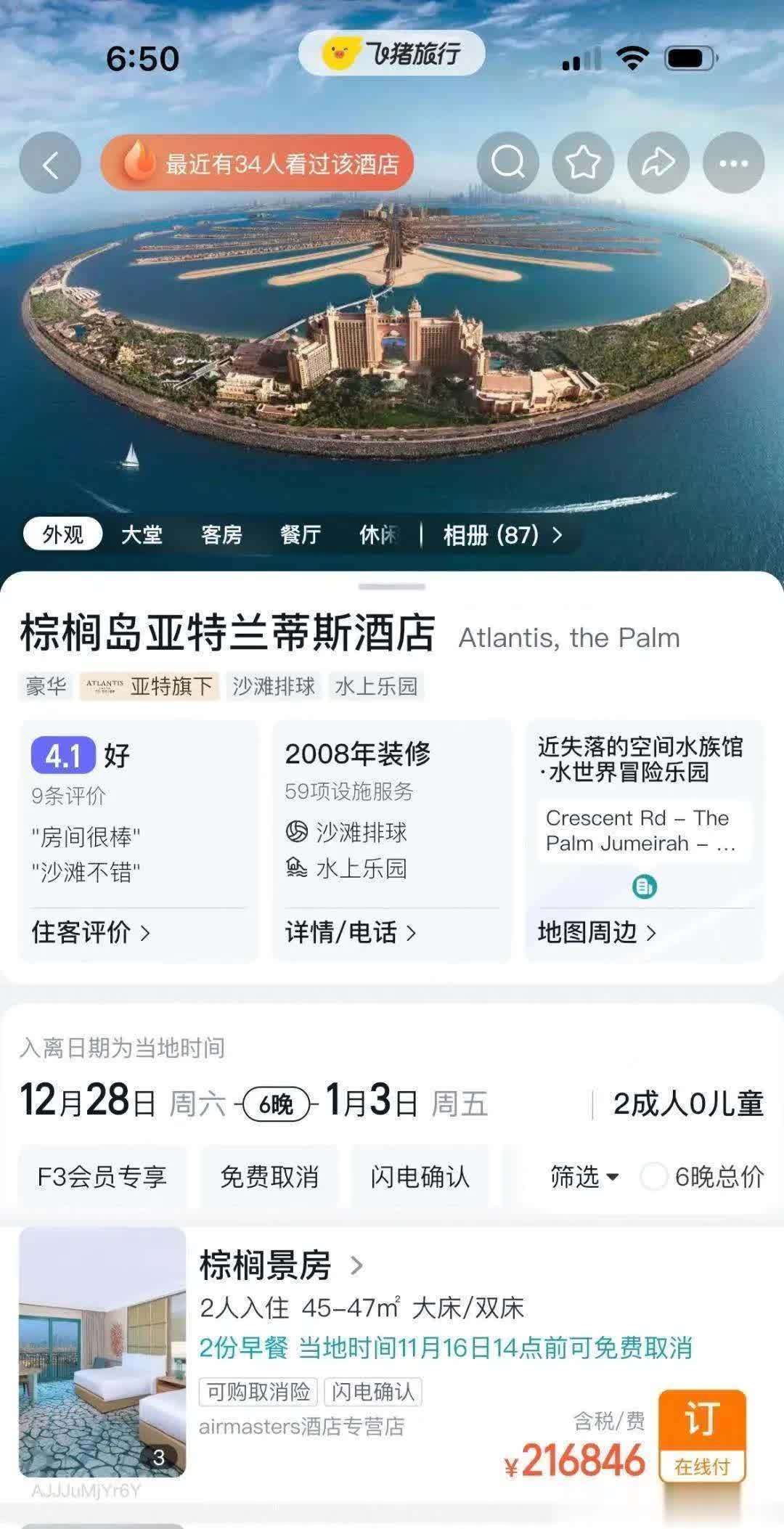Expand the 筛选 filter dropdown
This screenshot has height=1529, width=784.
(x=584, y=1176)
